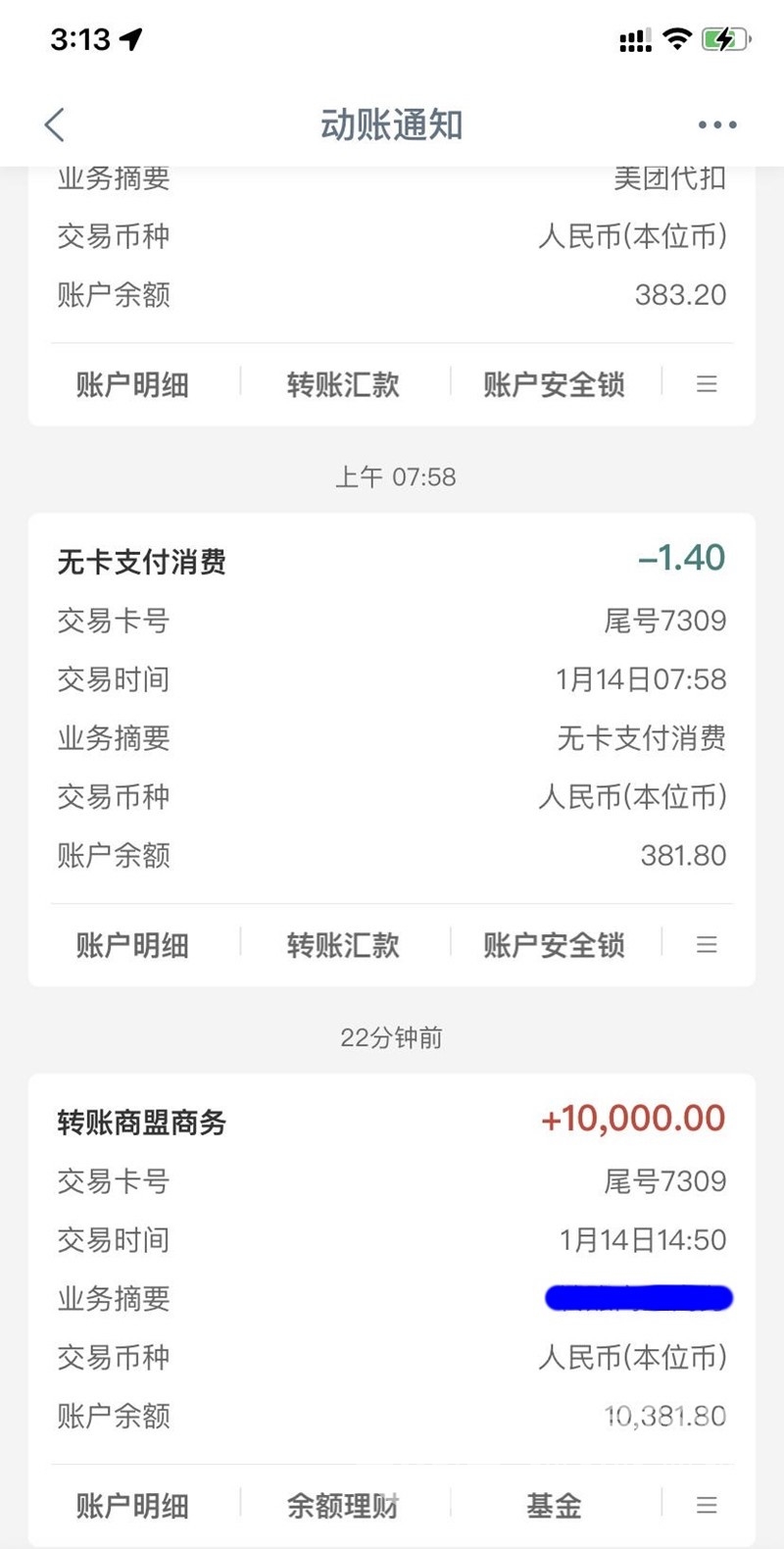
Task: Expand more options in the 美团代扣 card
Action: [x=707, y=384]
